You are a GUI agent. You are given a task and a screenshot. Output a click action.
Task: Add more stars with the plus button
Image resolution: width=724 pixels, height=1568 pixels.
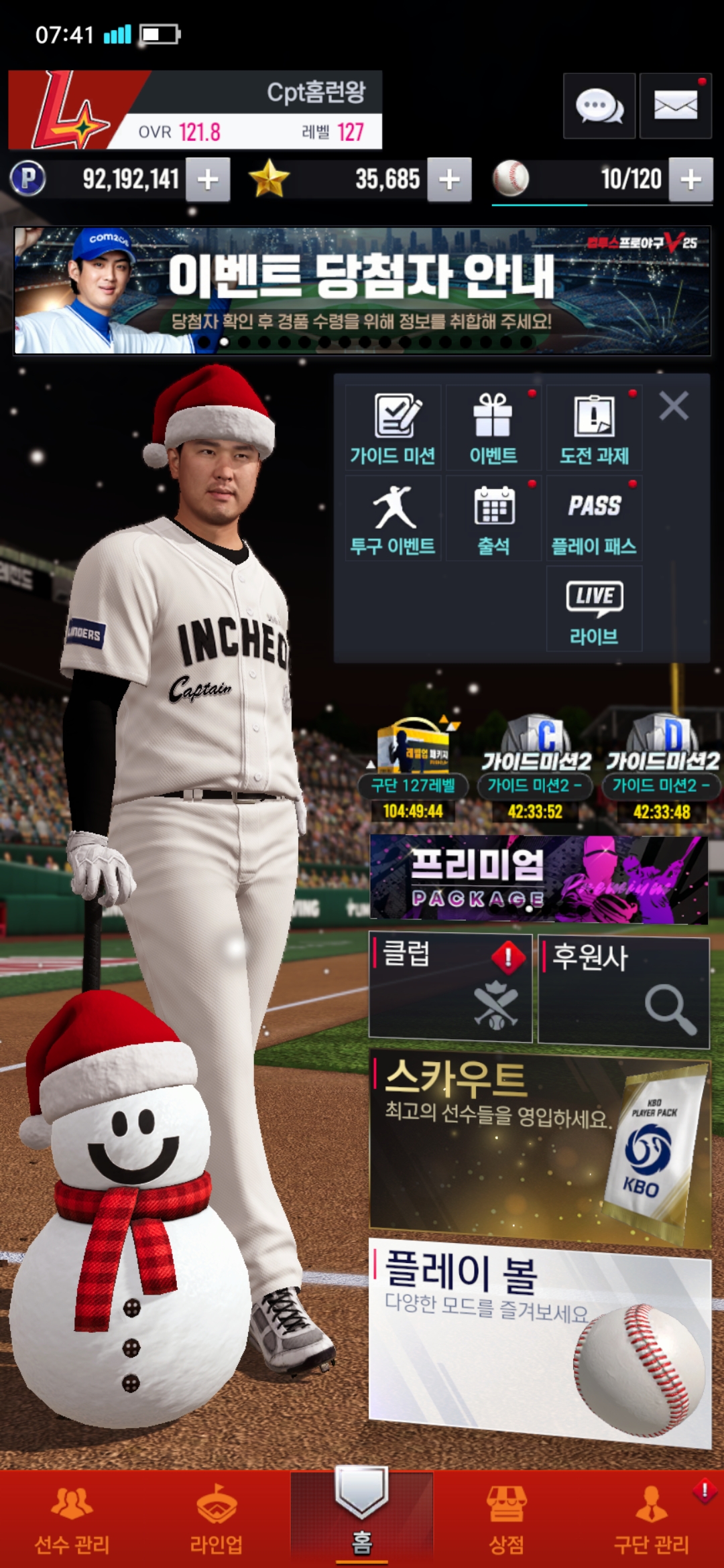coord(449,180)
